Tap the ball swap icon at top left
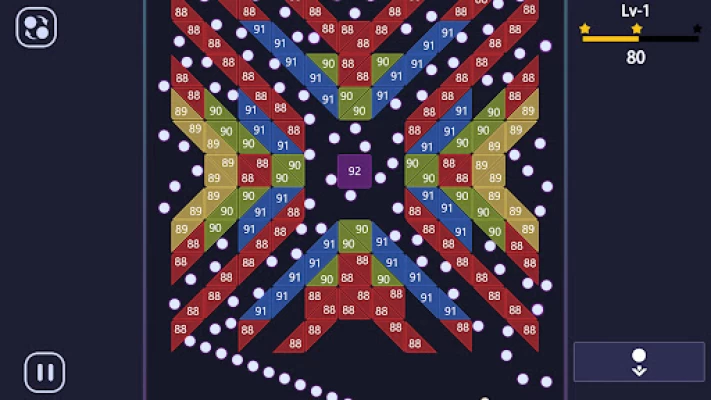The width and height of the screenshot is (711, 400). [x=36, y=27]
